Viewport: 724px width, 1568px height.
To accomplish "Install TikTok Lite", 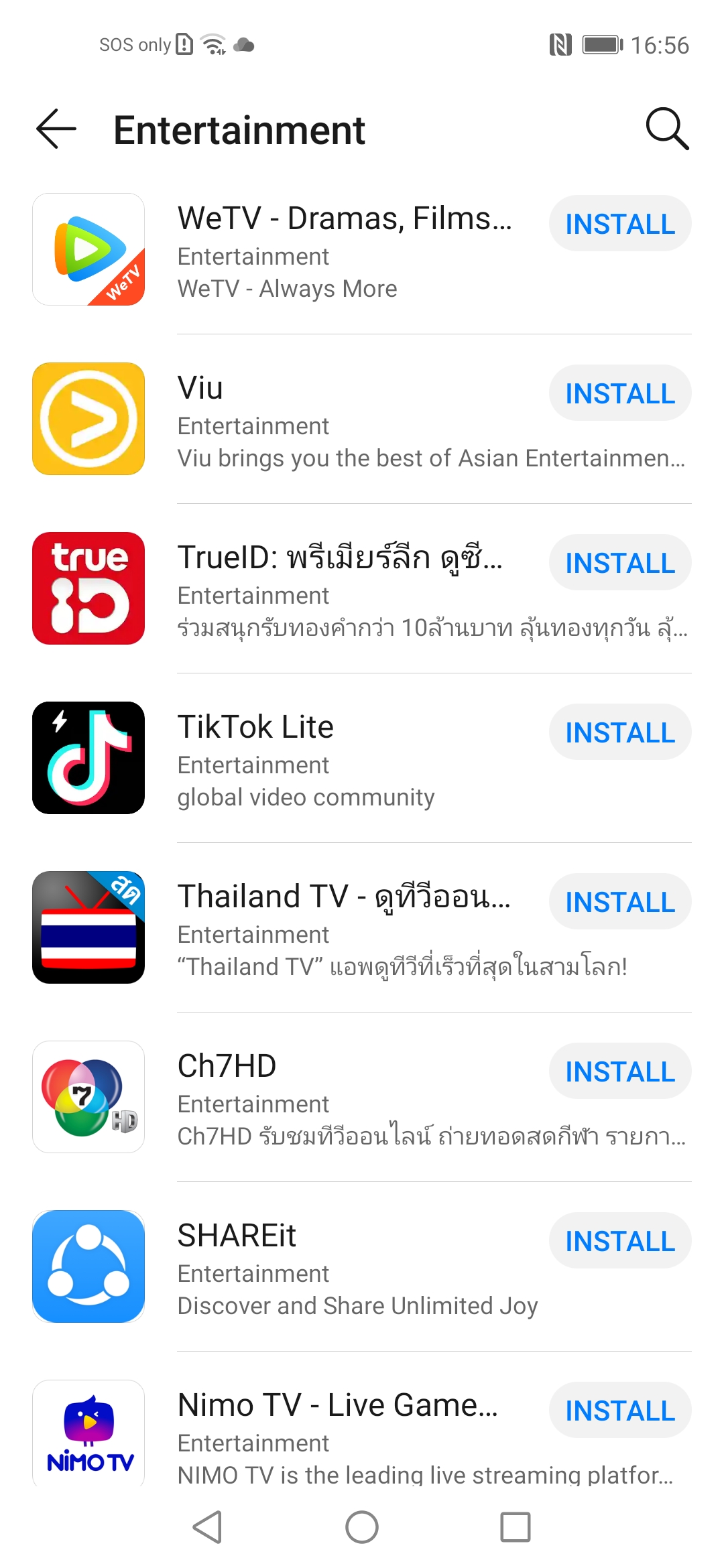I will [x=620, y=732].
